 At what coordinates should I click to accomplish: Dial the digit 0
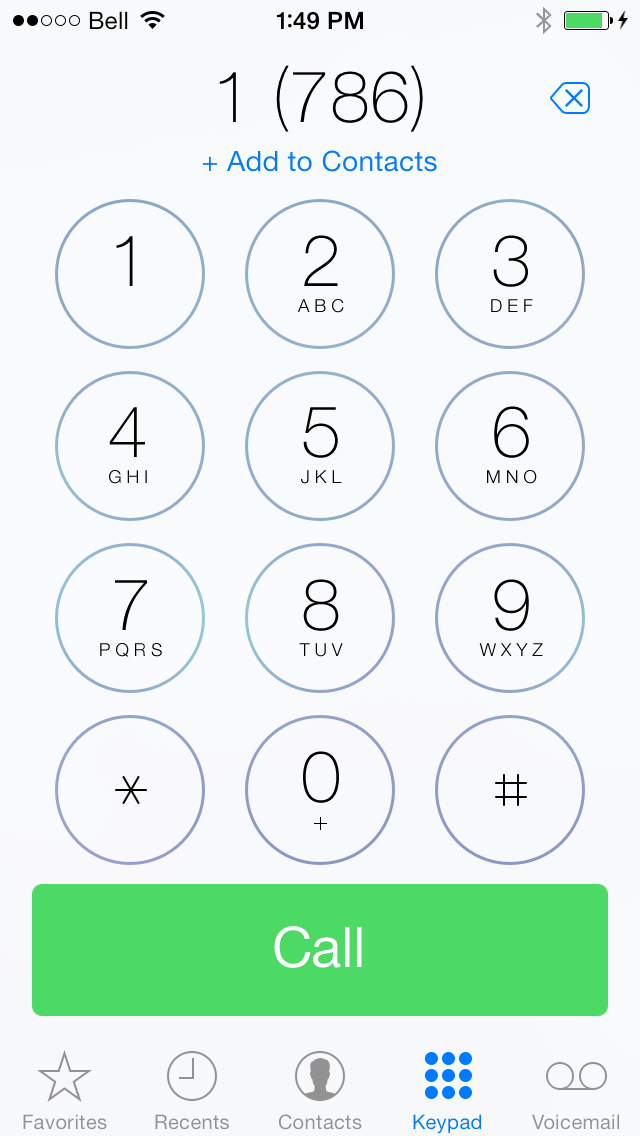320,790
